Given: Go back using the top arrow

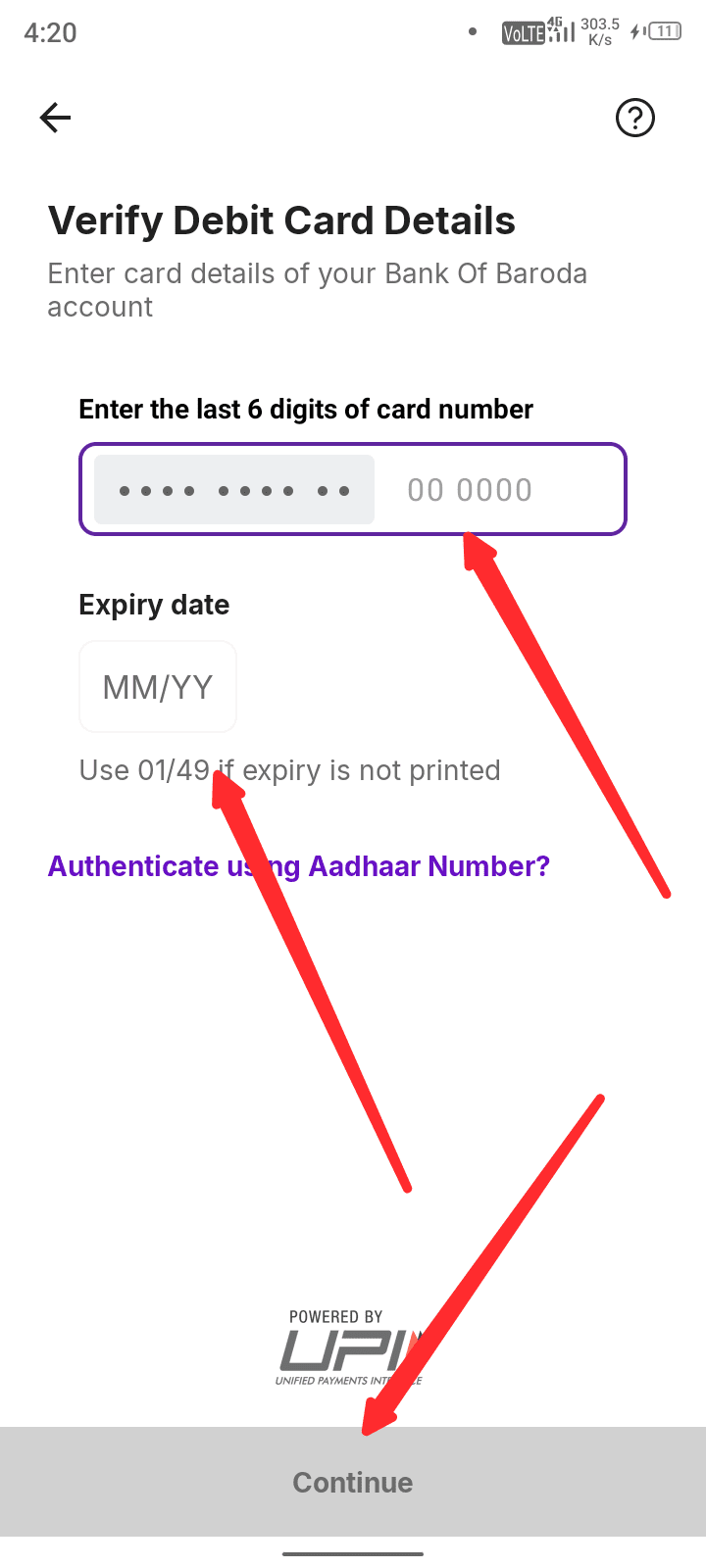Looking at the screenshot, I should [56, 119].
